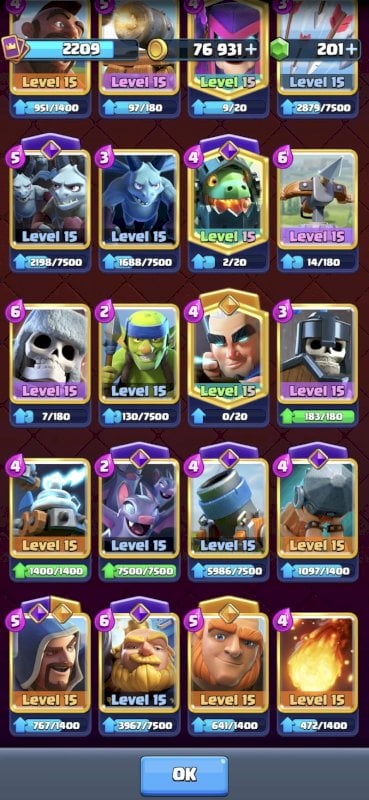Image resolution: width=369 pixels, height=800 pixels.
Task: Open the legendary card showing 0/20
Action: click(x=228, y=358)
